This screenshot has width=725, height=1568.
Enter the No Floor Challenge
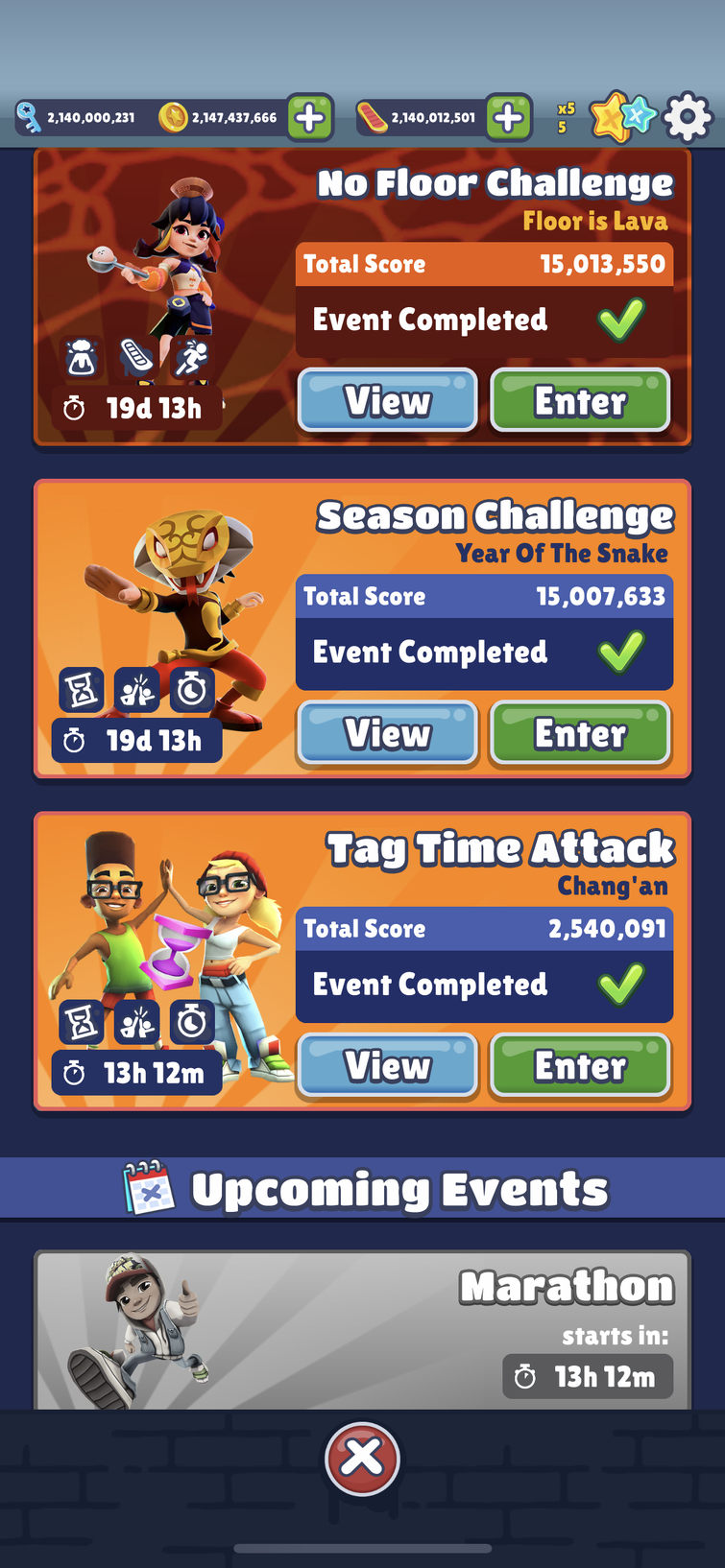pyautogui.click(x=580, y=400)
